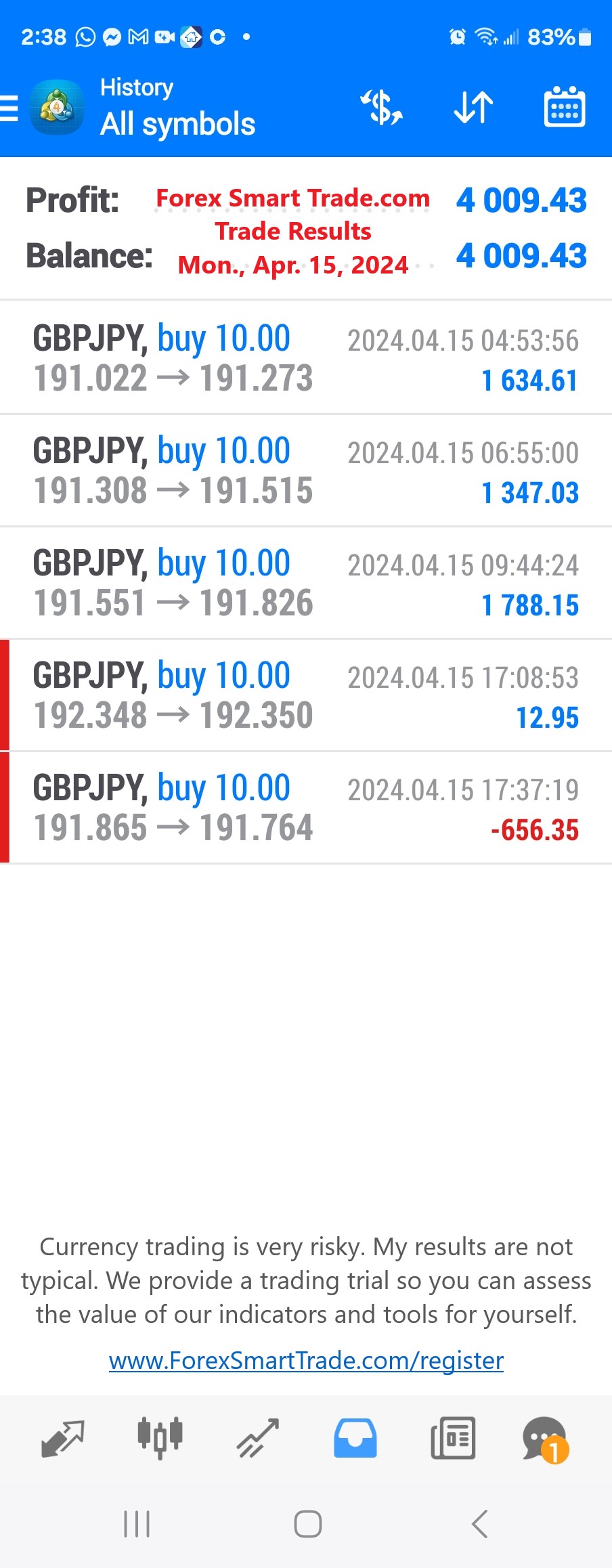Image resolution: width=612 pixels, height=1568 pixels.
Task: Open the losing GBPJPY trade of -656.35
Action: (306, 807)
